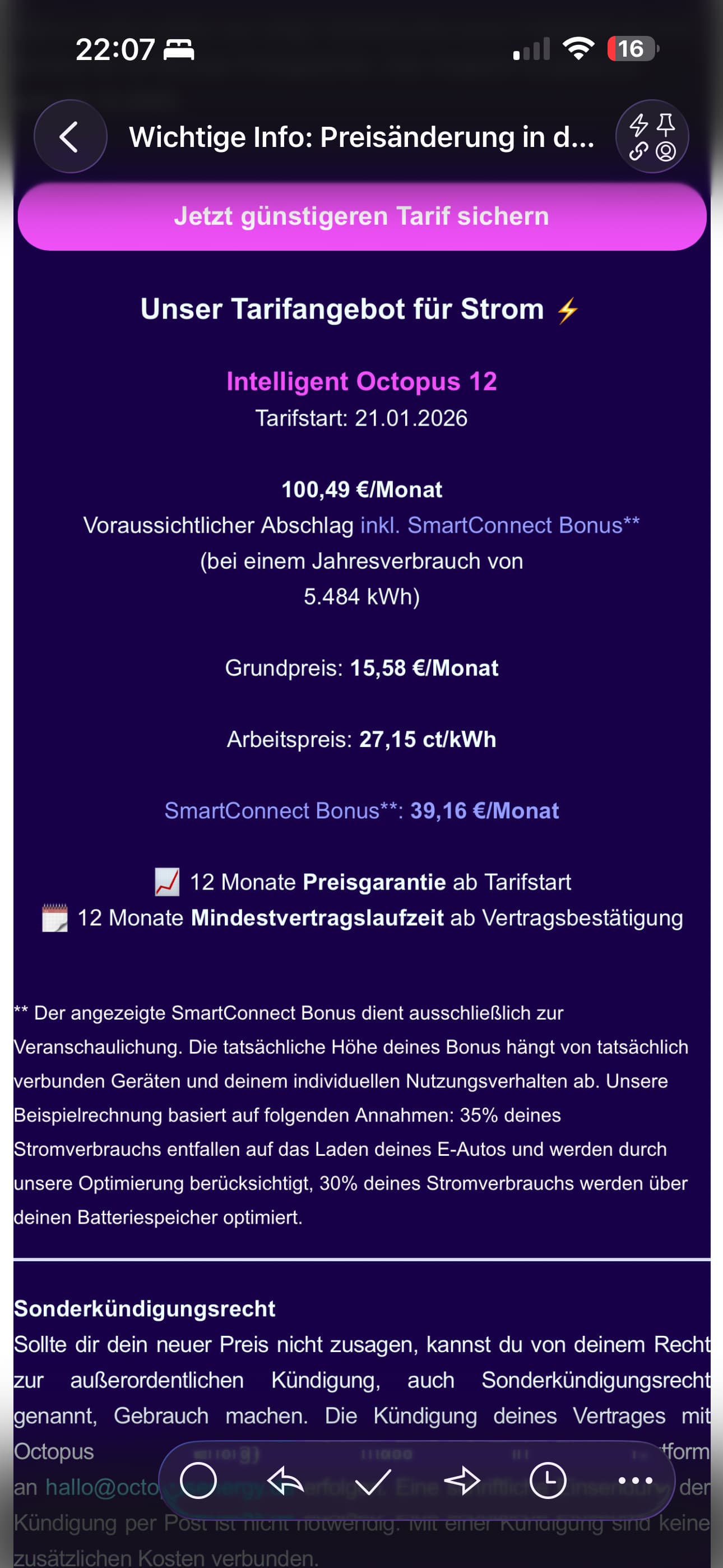Image resolution: width=723 pixels, height=1568 pixels.
Task: Open the quick actions button in the header
Action: [652, 136]
